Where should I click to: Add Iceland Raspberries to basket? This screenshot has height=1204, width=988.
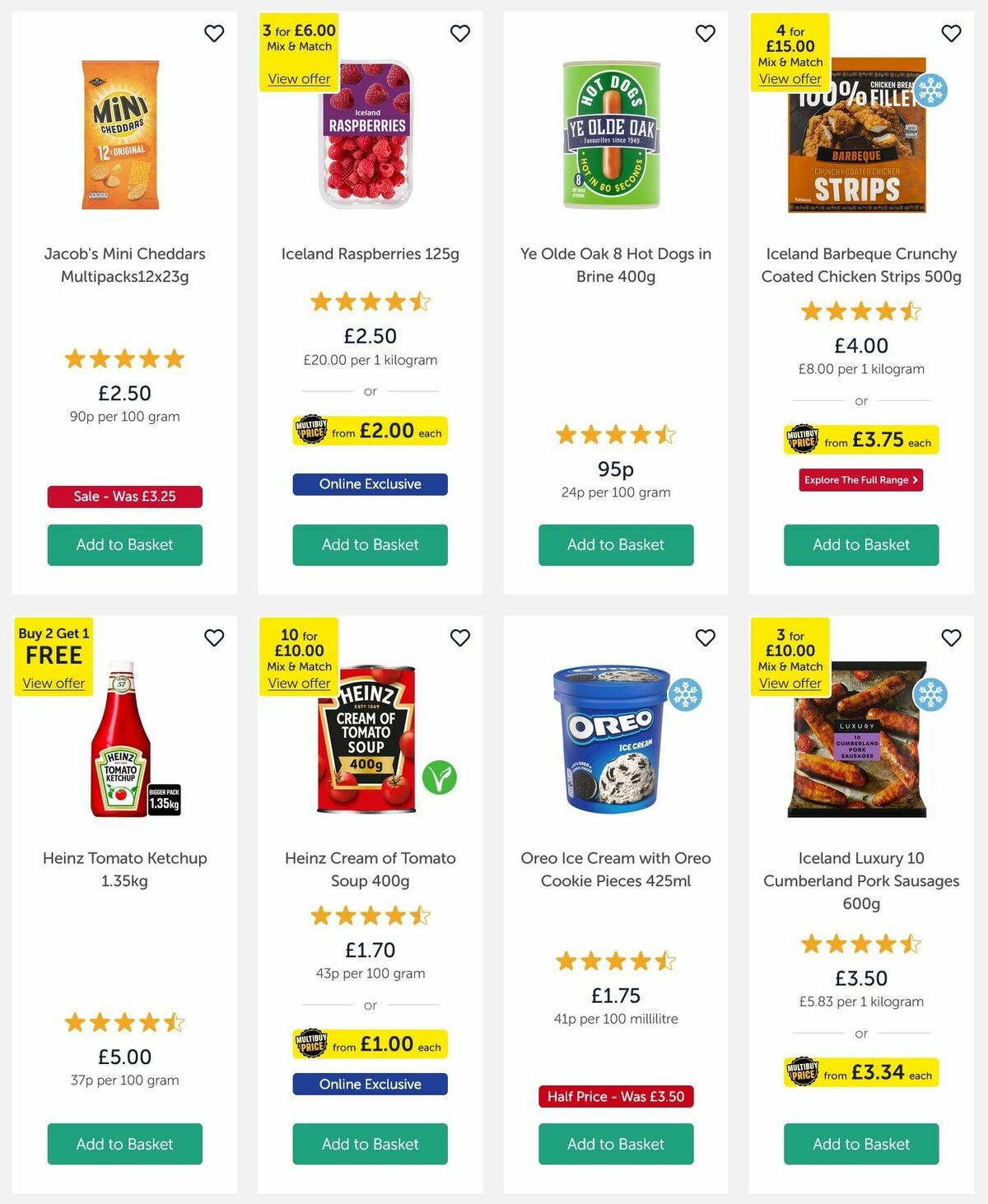[369, 544]
